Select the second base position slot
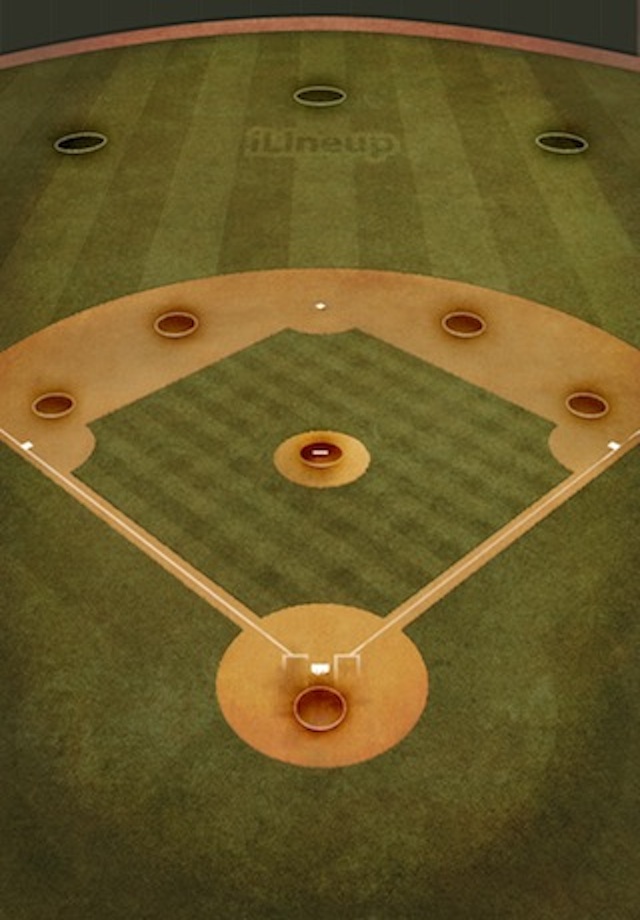Screen dimensions: 640x920 [463, 324]
